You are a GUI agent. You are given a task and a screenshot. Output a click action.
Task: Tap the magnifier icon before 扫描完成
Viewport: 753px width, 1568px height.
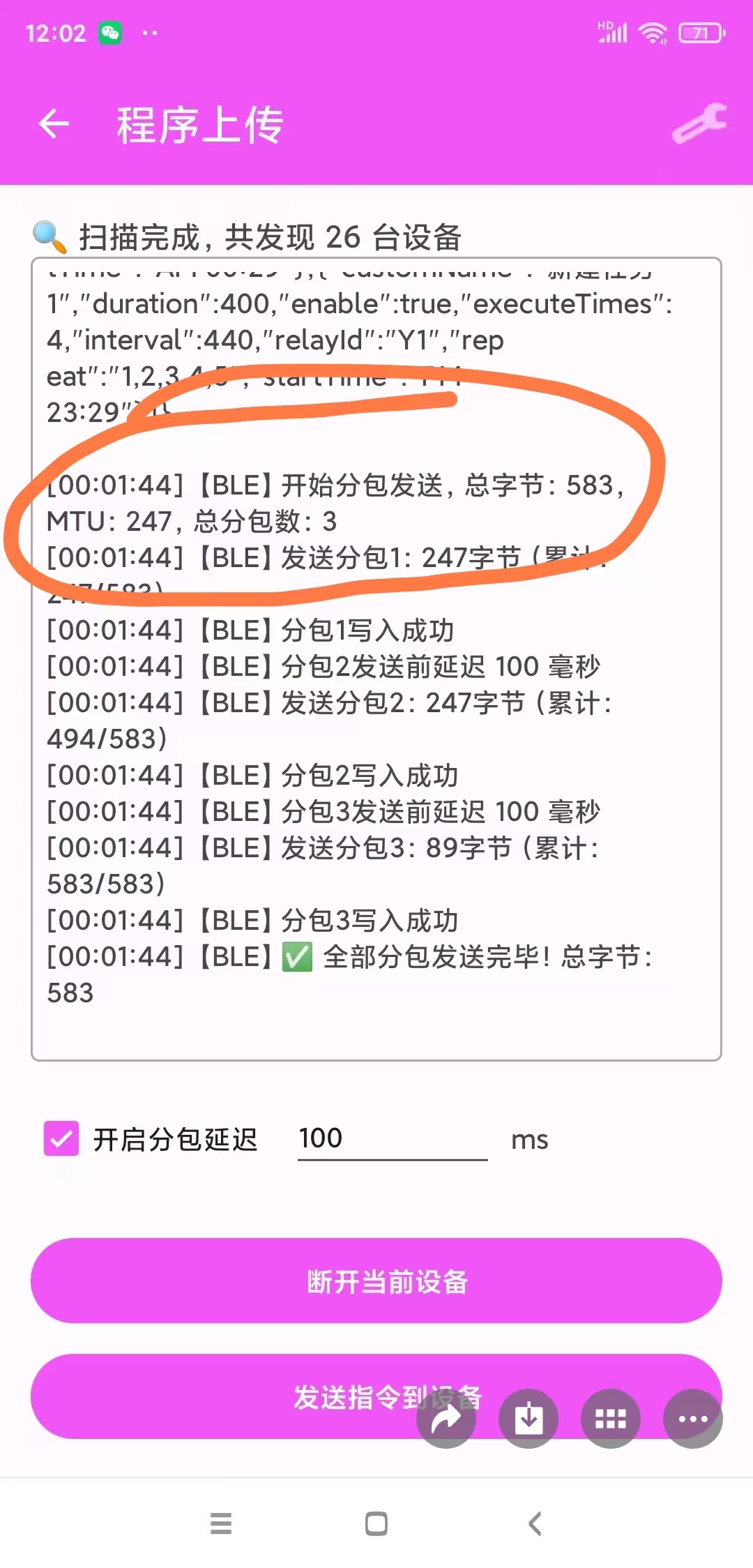coord(47,236)
